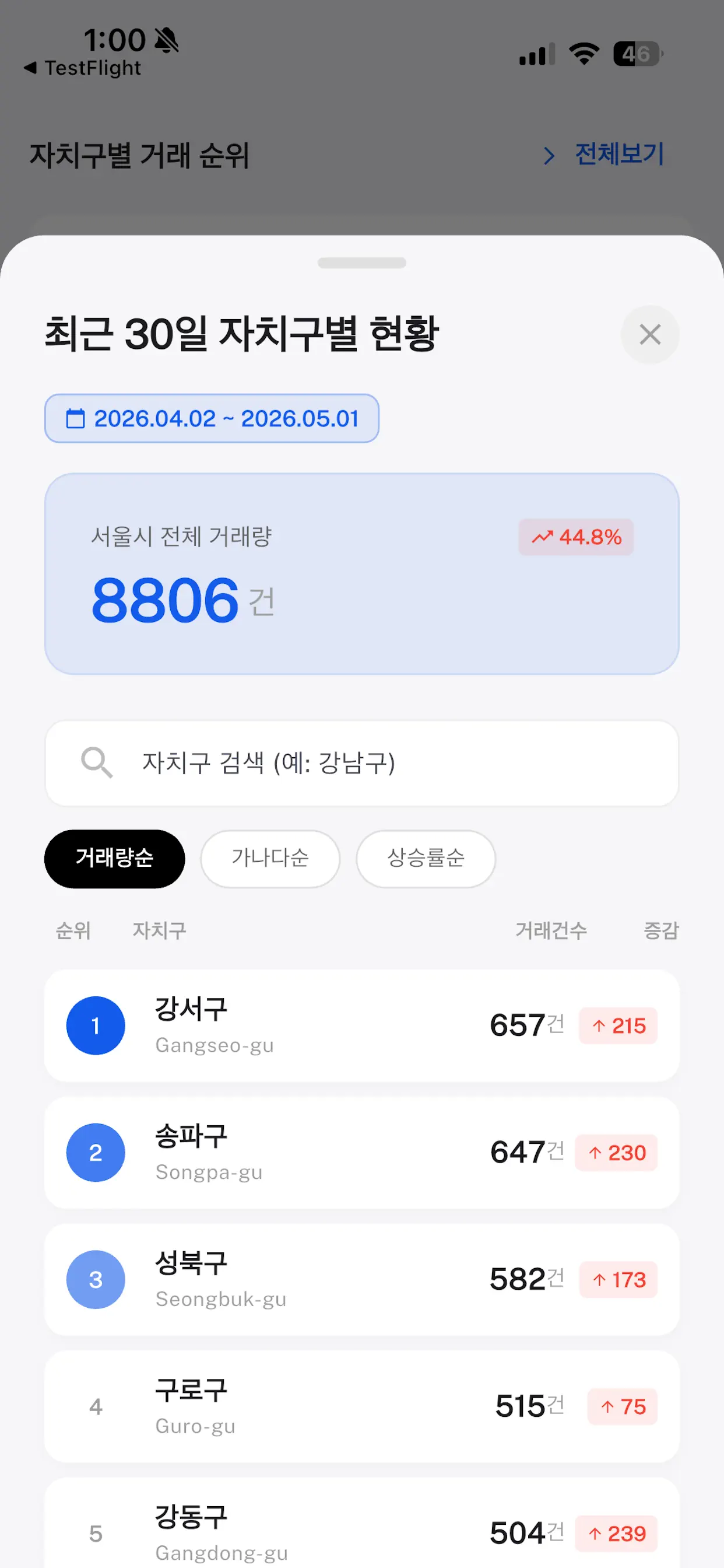Open the 강서구 row
724x1568 pixels.
(x=362, y=1025)
